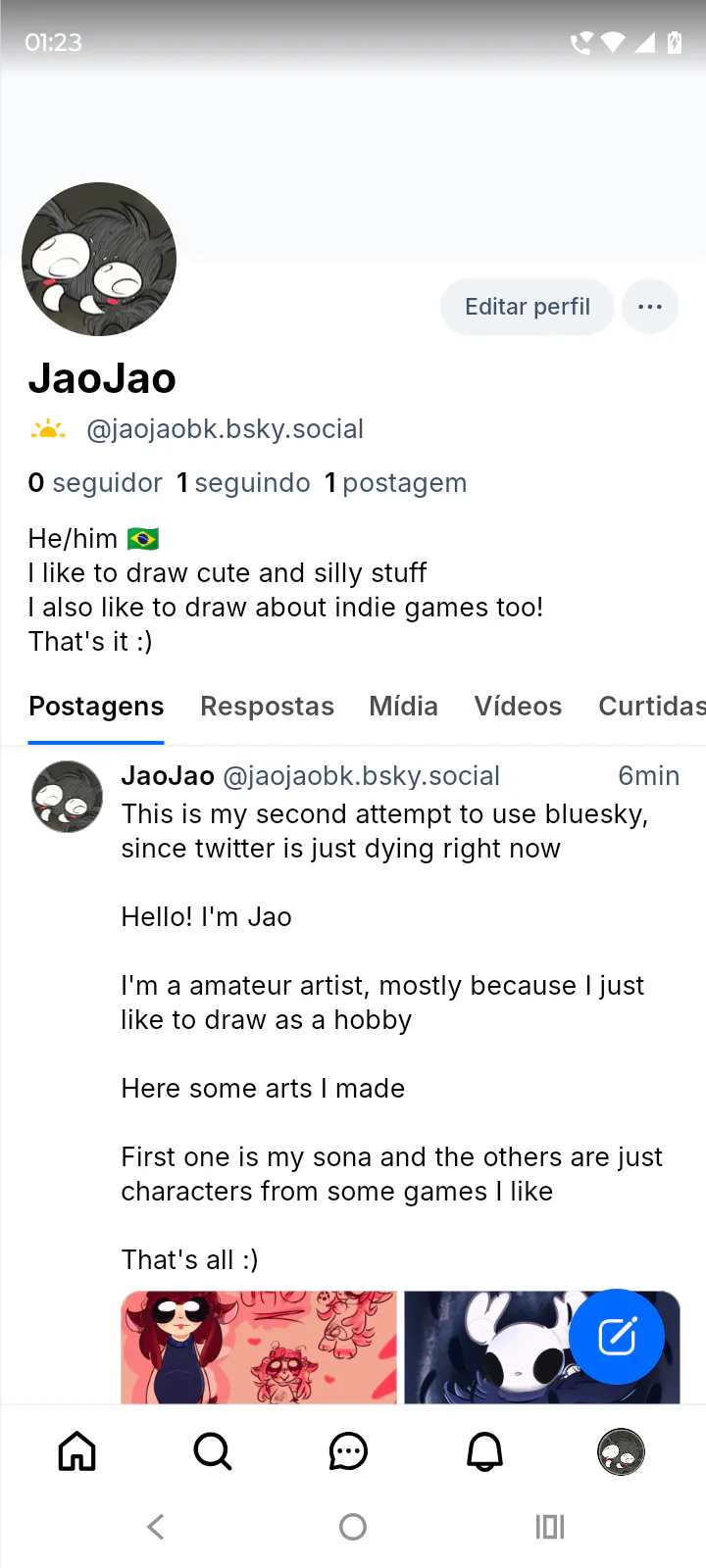706x1568 pixels.
Task: View the seguidor followers list
Action: pos(95,483)
